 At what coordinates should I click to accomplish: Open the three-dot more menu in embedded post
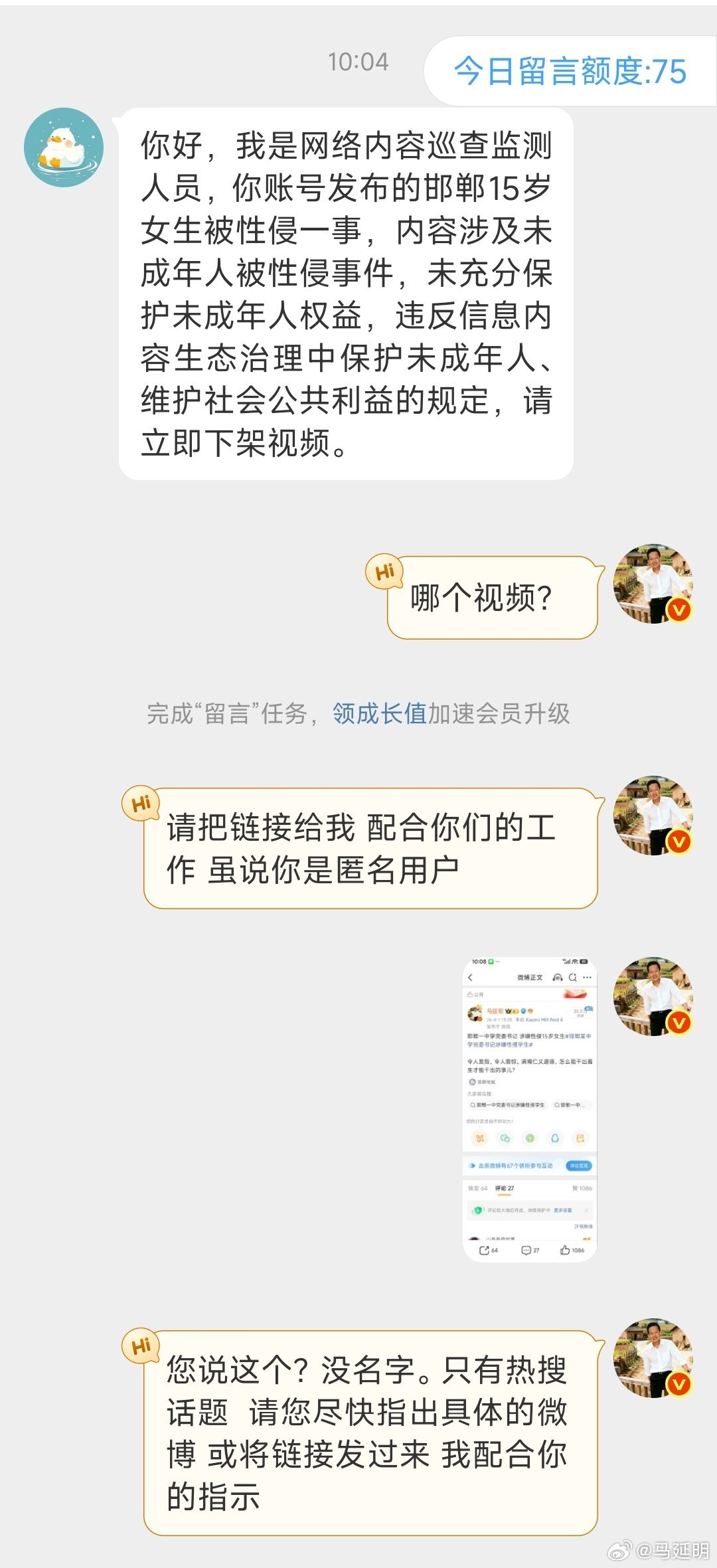(x=587, y=978)
